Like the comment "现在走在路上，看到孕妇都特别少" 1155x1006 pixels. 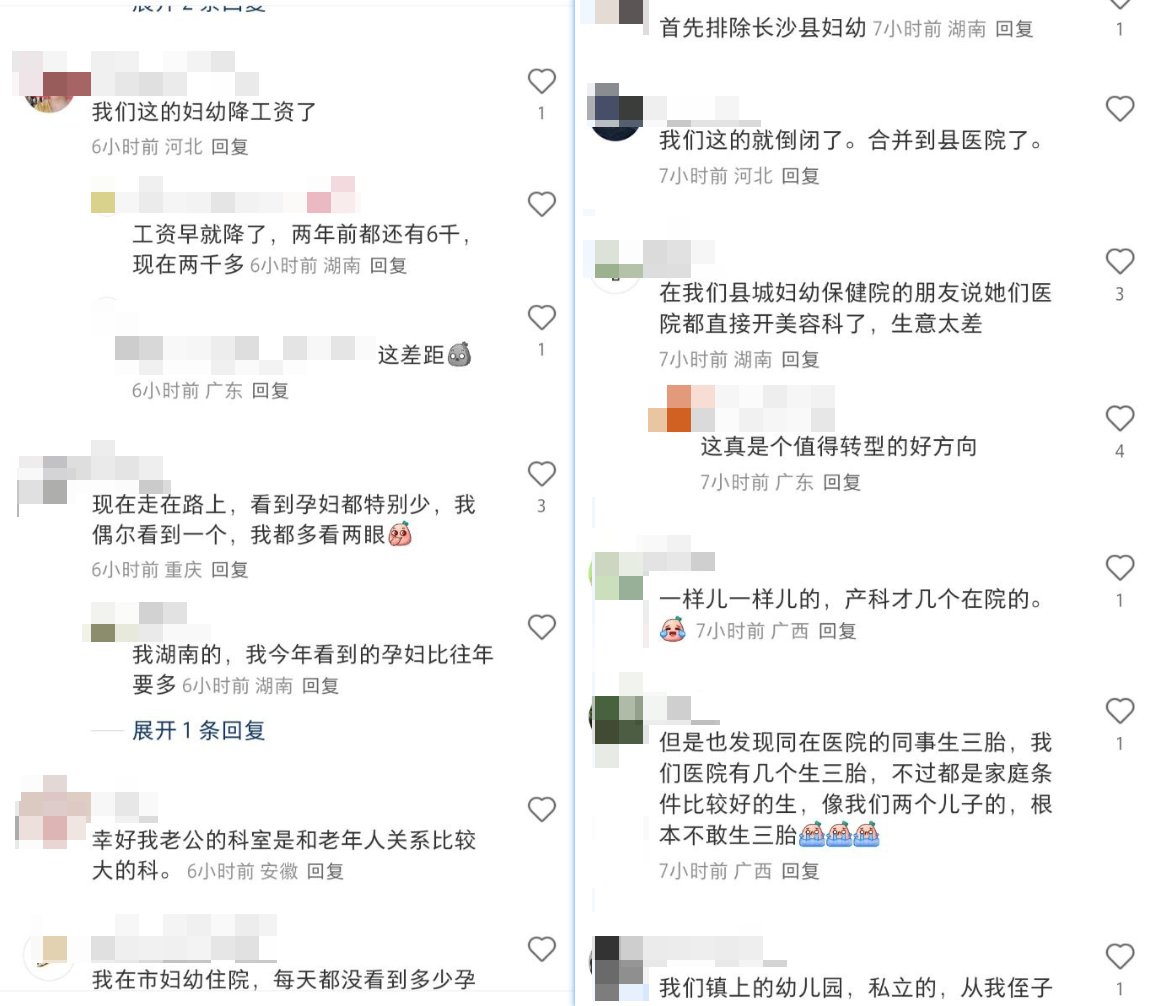pos(541,474)
